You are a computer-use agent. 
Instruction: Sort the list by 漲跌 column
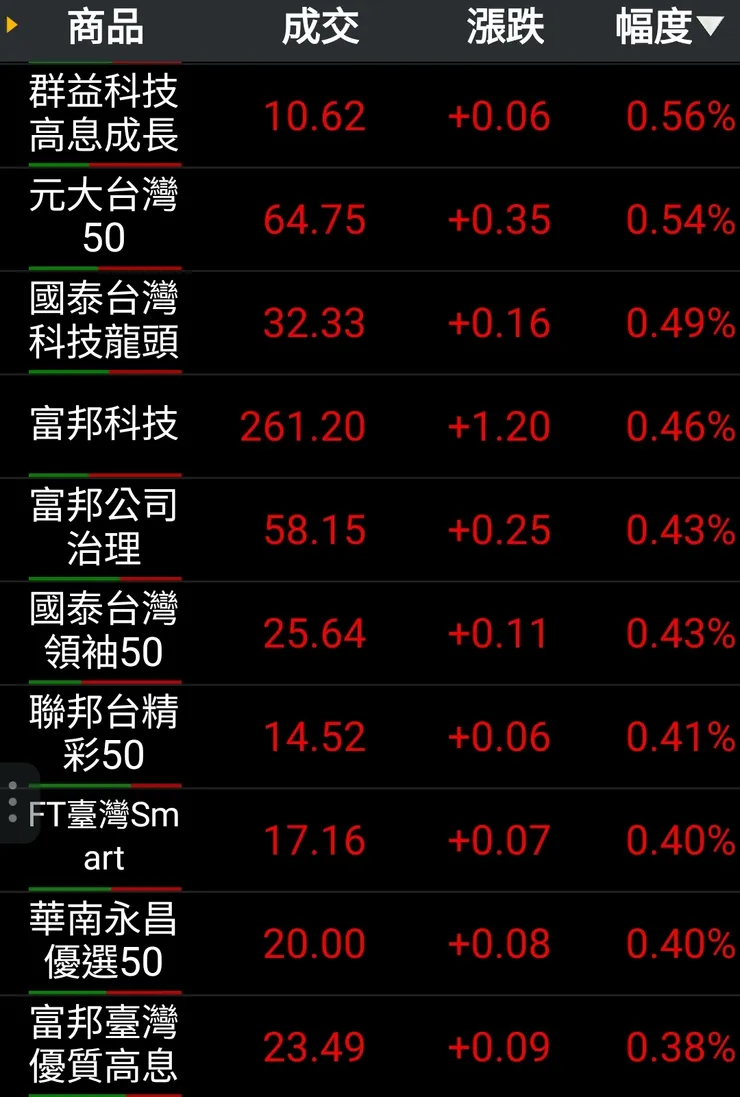(505, 28)
